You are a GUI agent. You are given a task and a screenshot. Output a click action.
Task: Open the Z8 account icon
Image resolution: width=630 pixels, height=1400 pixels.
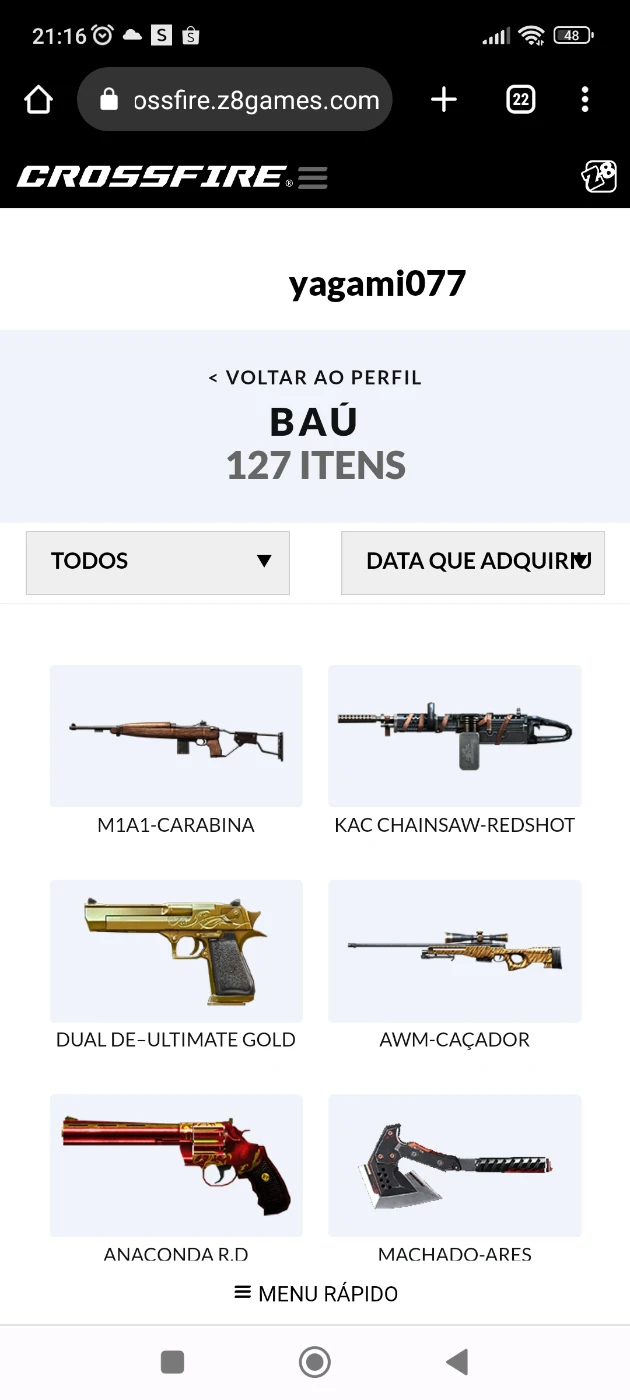(598, 176)
